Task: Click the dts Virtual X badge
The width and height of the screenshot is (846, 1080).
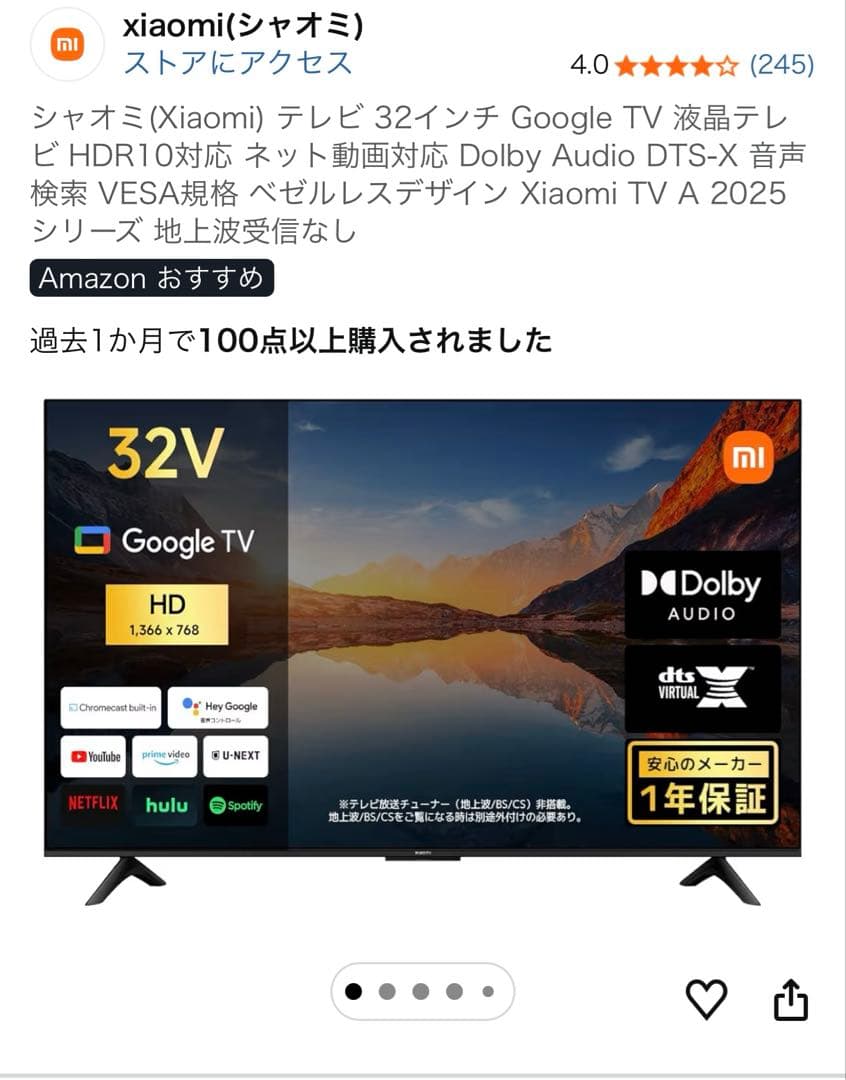Action: point(702,689)
